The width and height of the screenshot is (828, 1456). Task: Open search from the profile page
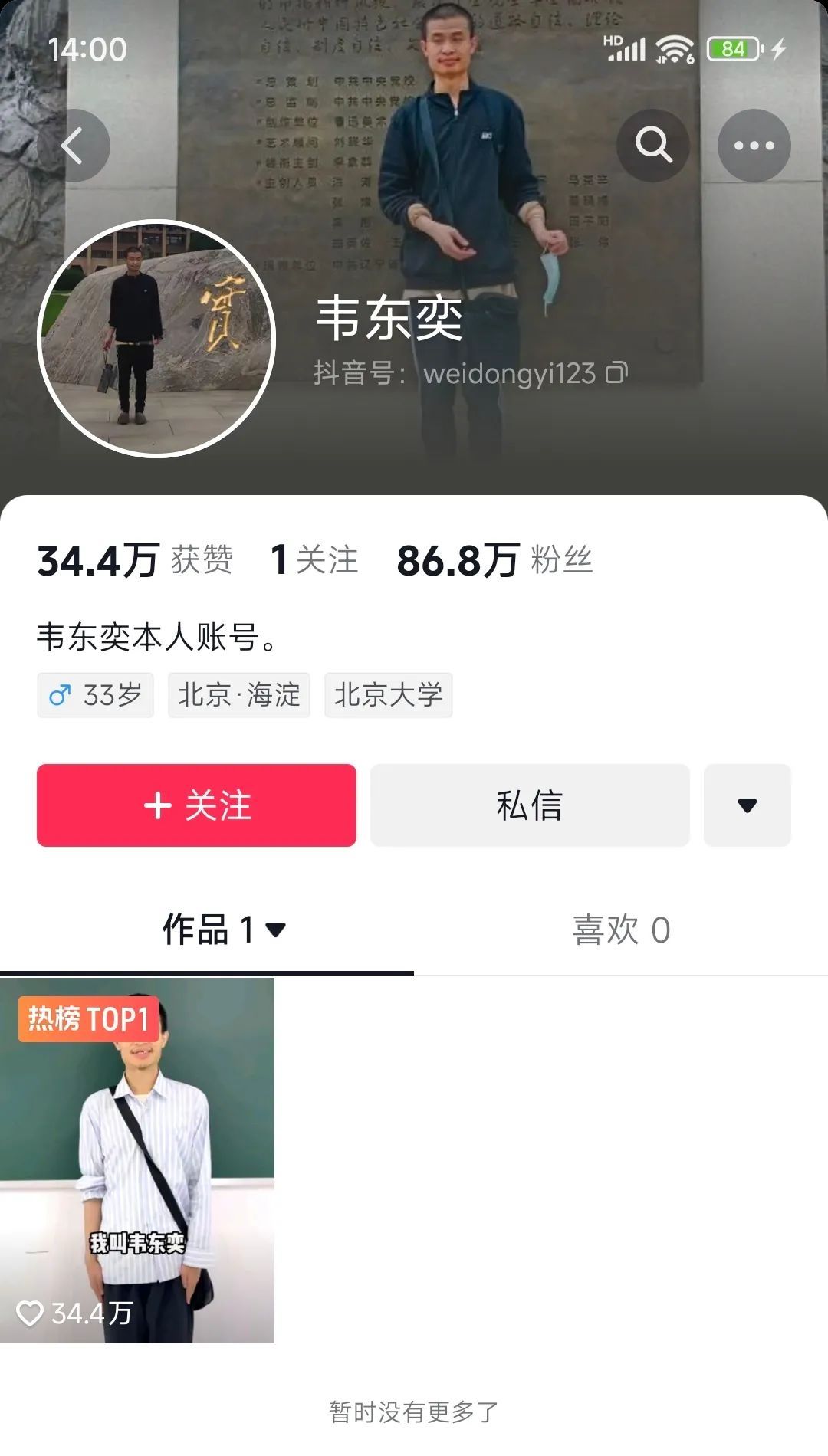(652, 144)
